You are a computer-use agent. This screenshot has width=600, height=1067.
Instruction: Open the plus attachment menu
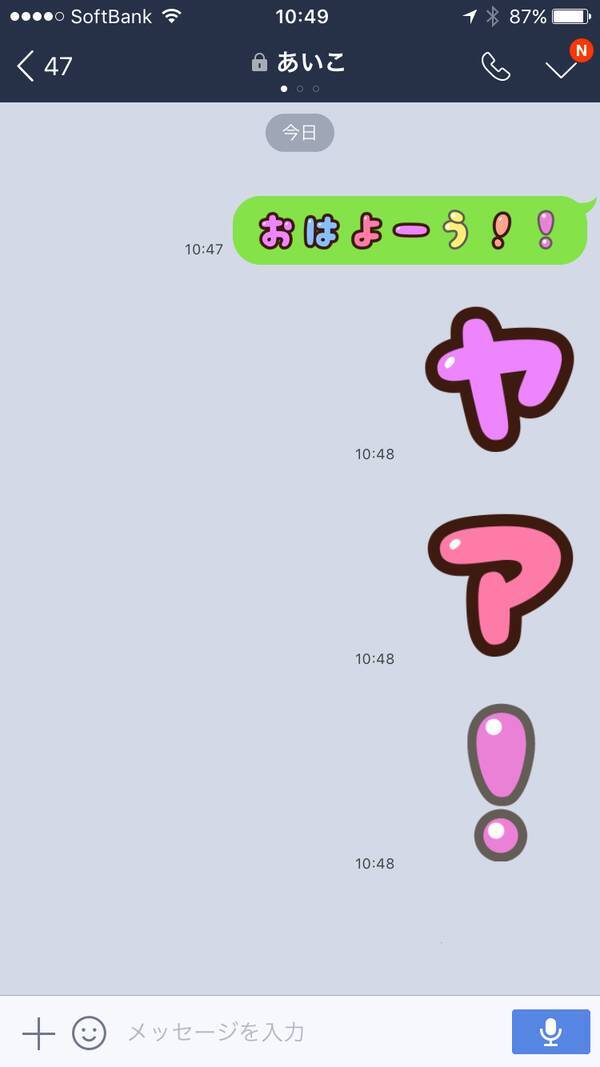point(38,1032)
